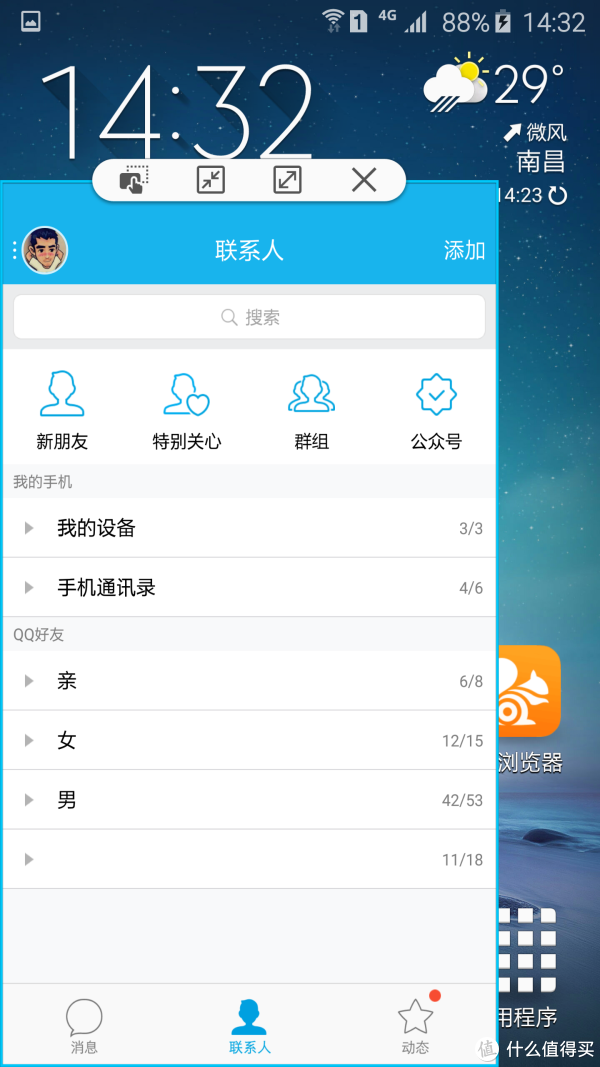Viewport: 600px width, 1067px height.
Task: Refresh the weather widget
Action: [558, 195]
